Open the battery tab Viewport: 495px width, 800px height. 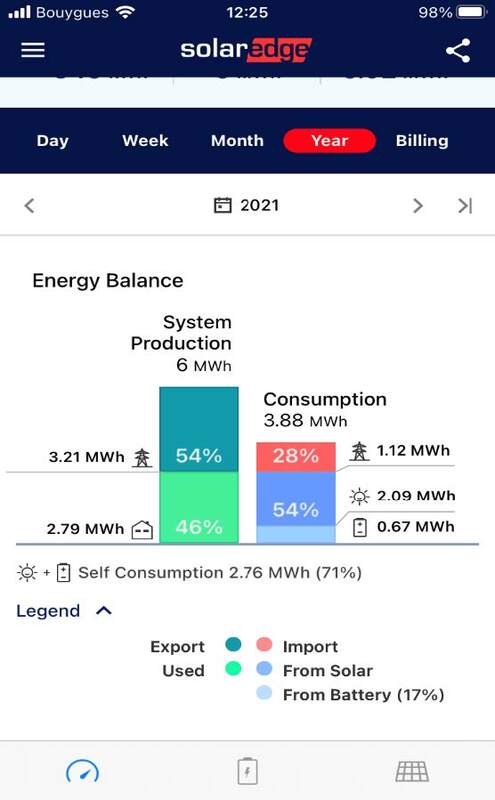pyautogui.click(x=248, y=770)
